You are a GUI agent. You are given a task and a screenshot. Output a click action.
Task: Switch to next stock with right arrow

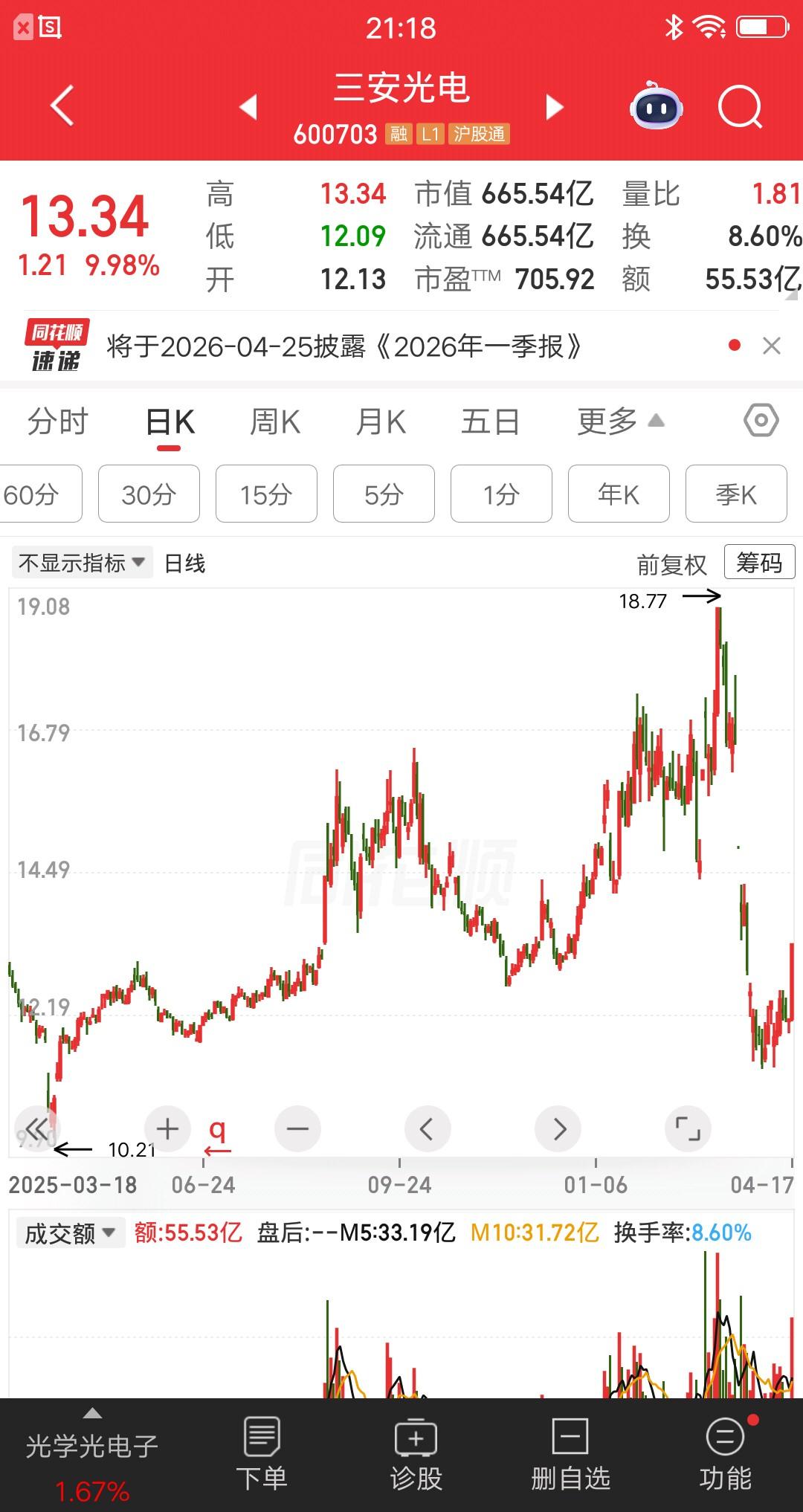point(554,108)
